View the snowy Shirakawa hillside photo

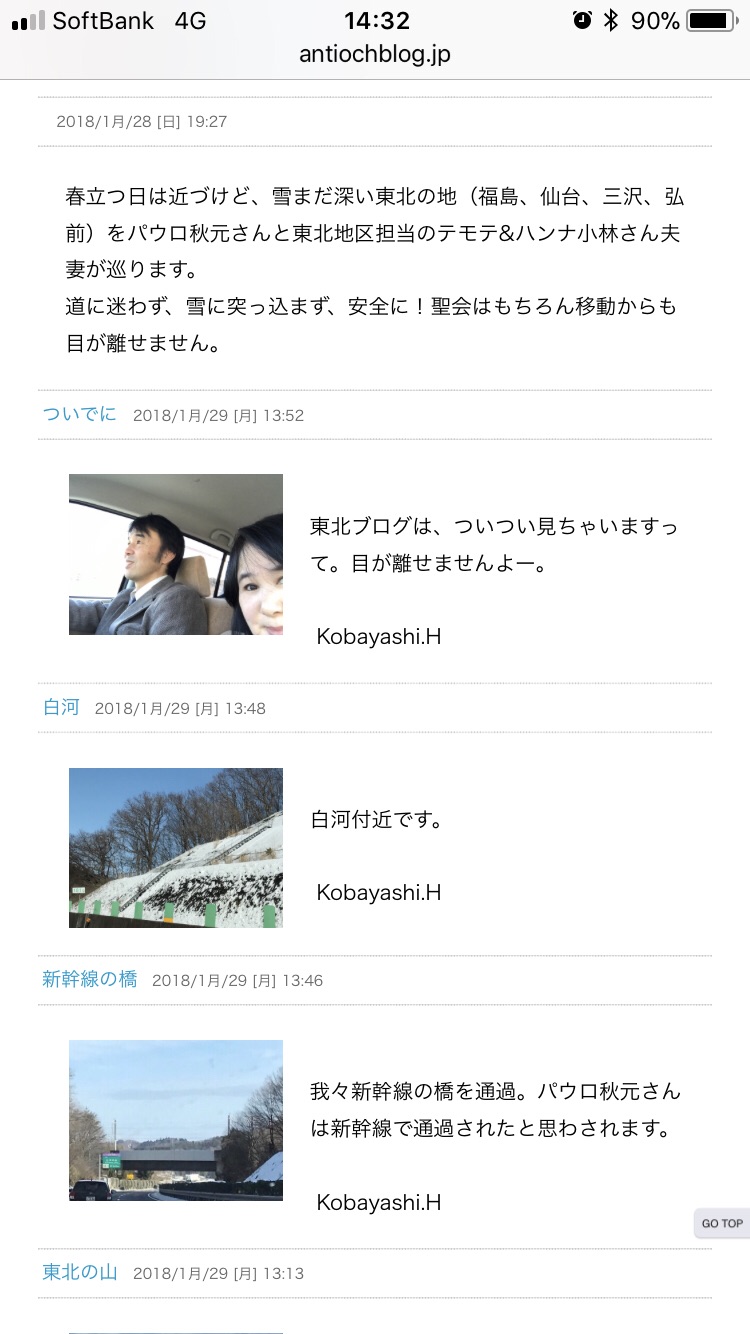176,847
